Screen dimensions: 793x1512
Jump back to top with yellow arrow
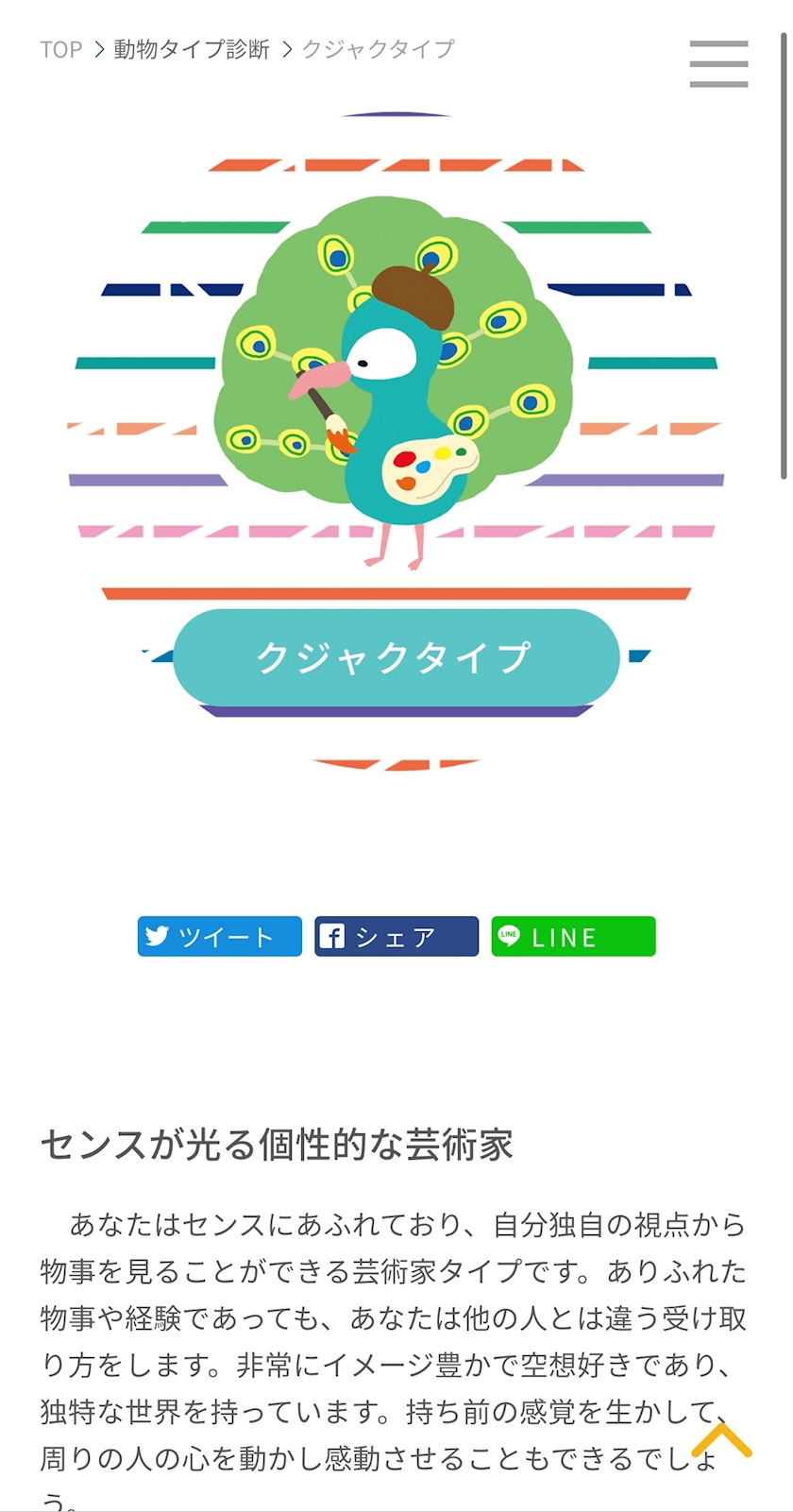(722, 1440)
